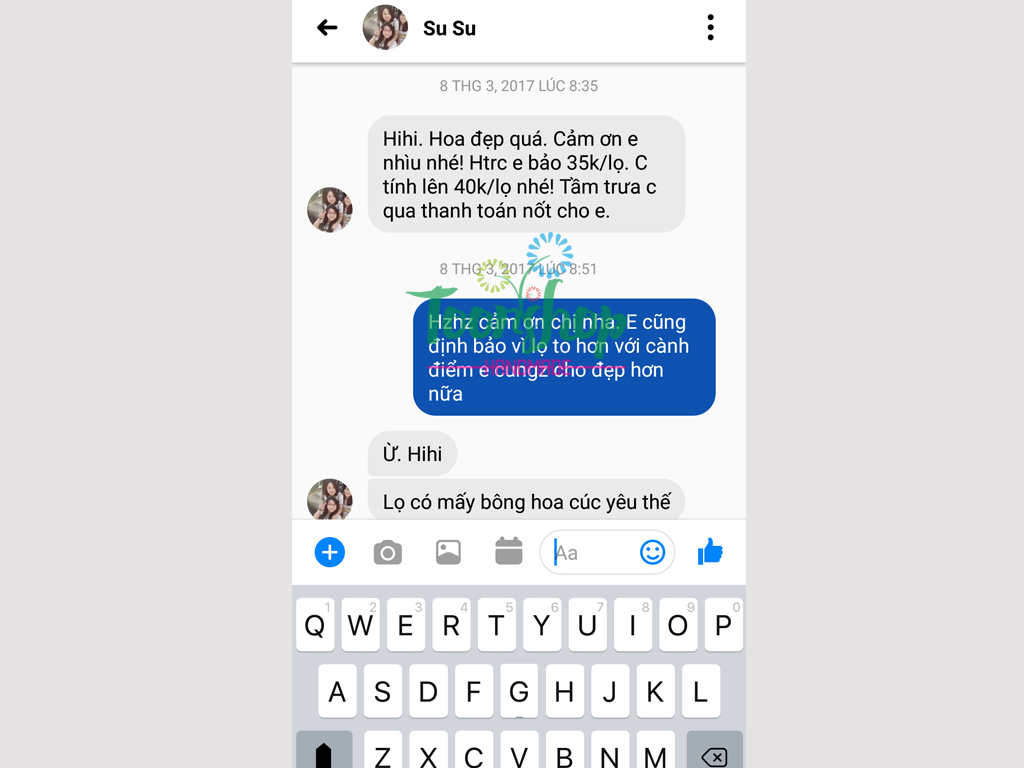Open the calendar plan icon

[509, 551]
